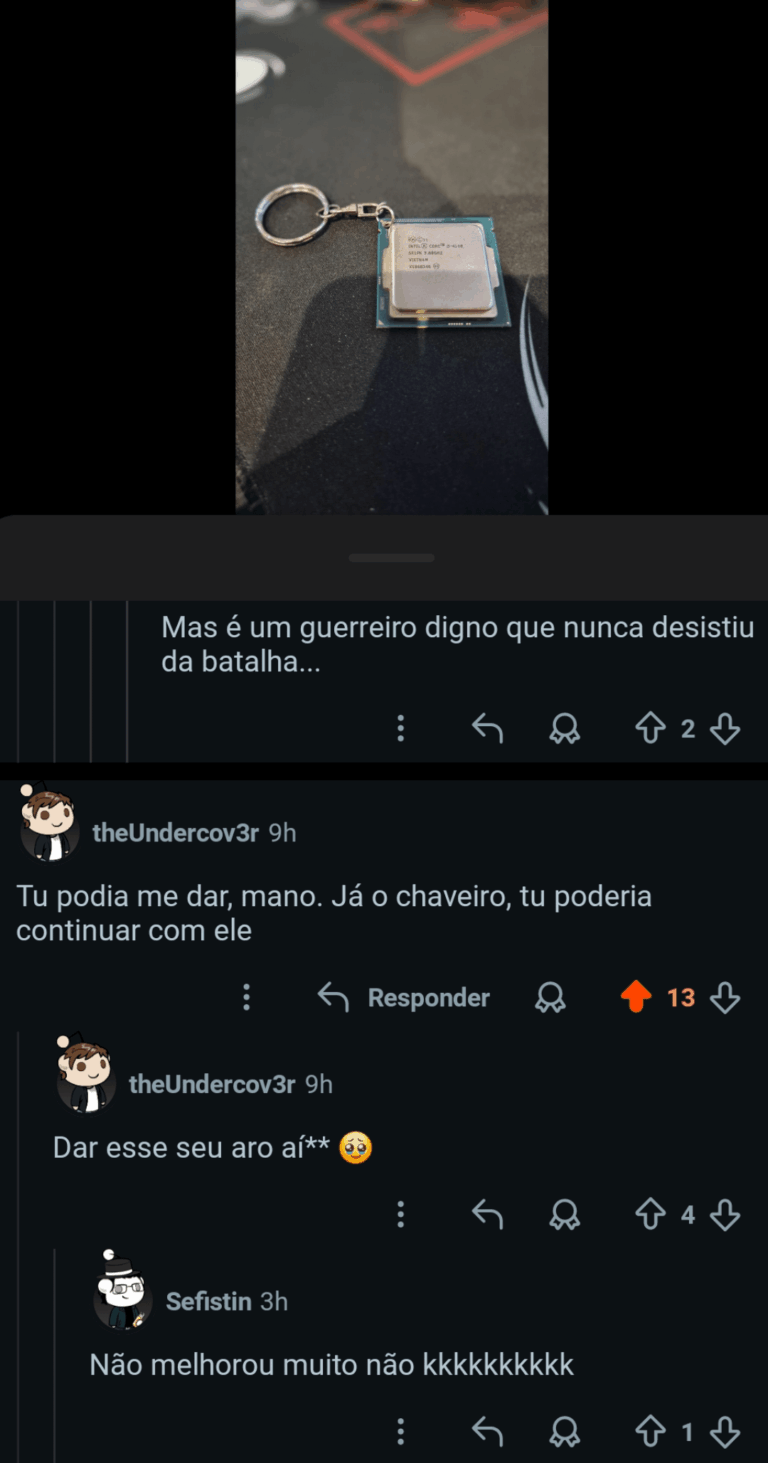
Task: Upvote Sefistin's "Não melhorou" comment
Action: (x=650, y=1432)
